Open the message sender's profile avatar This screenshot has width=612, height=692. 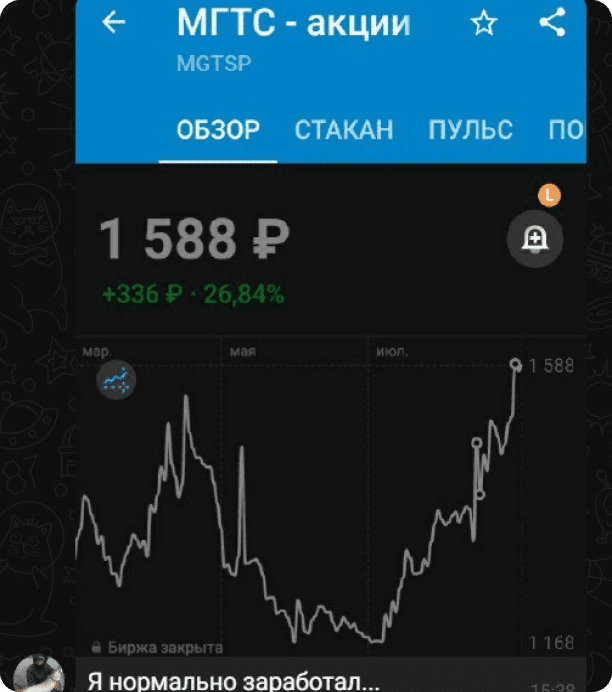click(37, 676)
